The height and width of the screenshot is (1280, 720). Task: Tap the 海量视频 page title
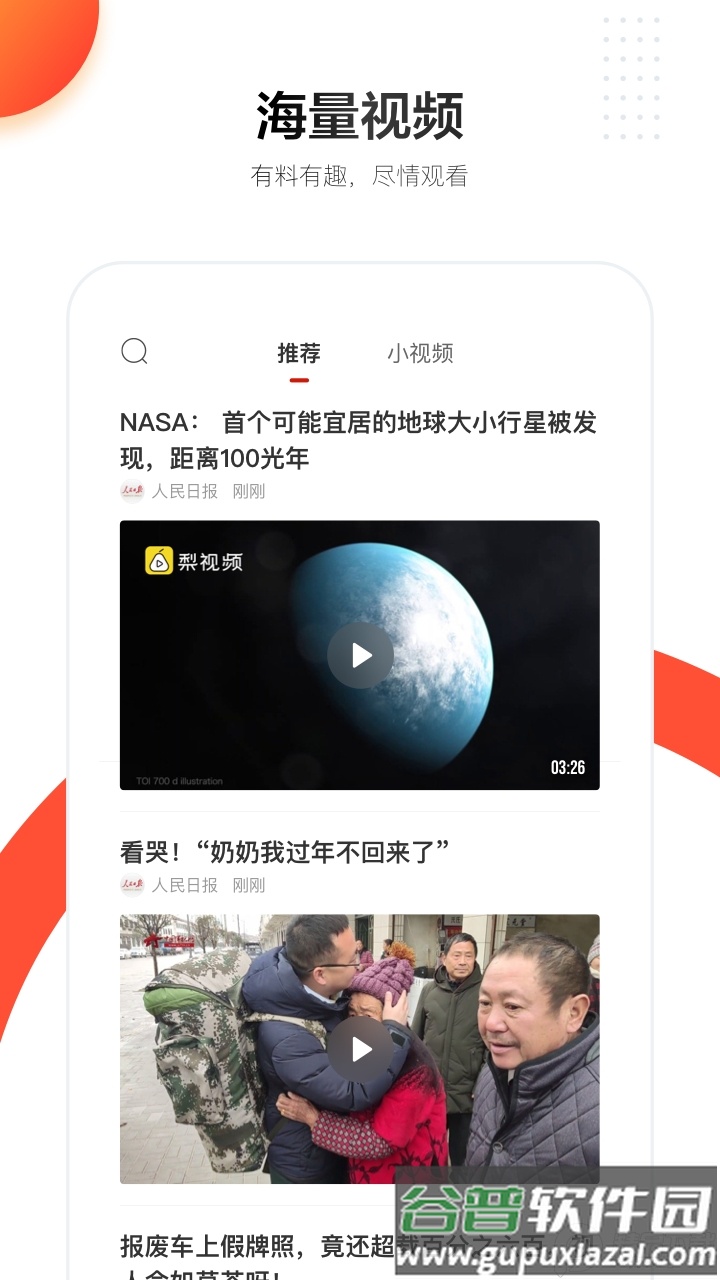(x=359, y=114)
